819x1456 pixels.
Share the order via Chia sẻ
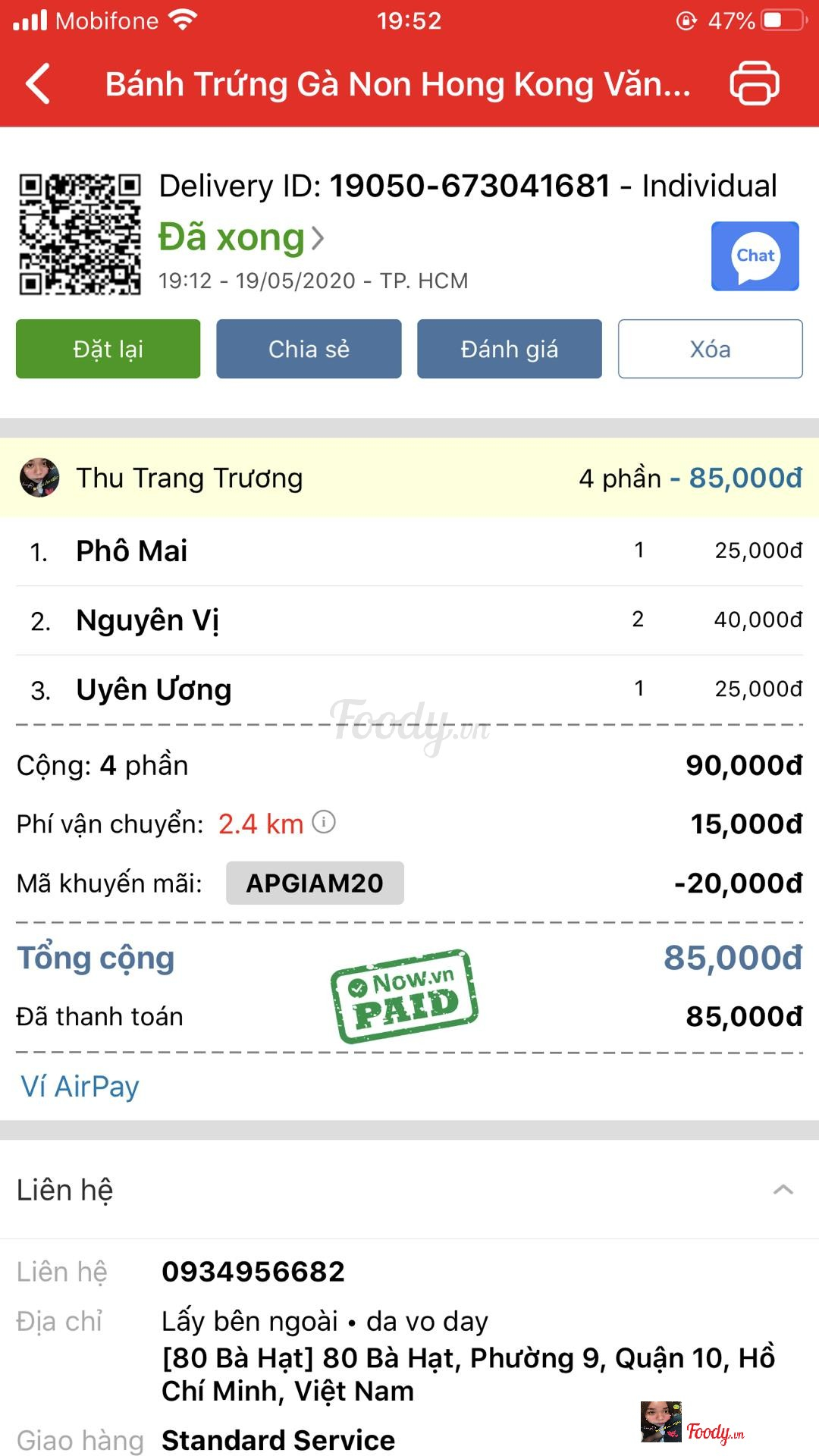[309, 349]
